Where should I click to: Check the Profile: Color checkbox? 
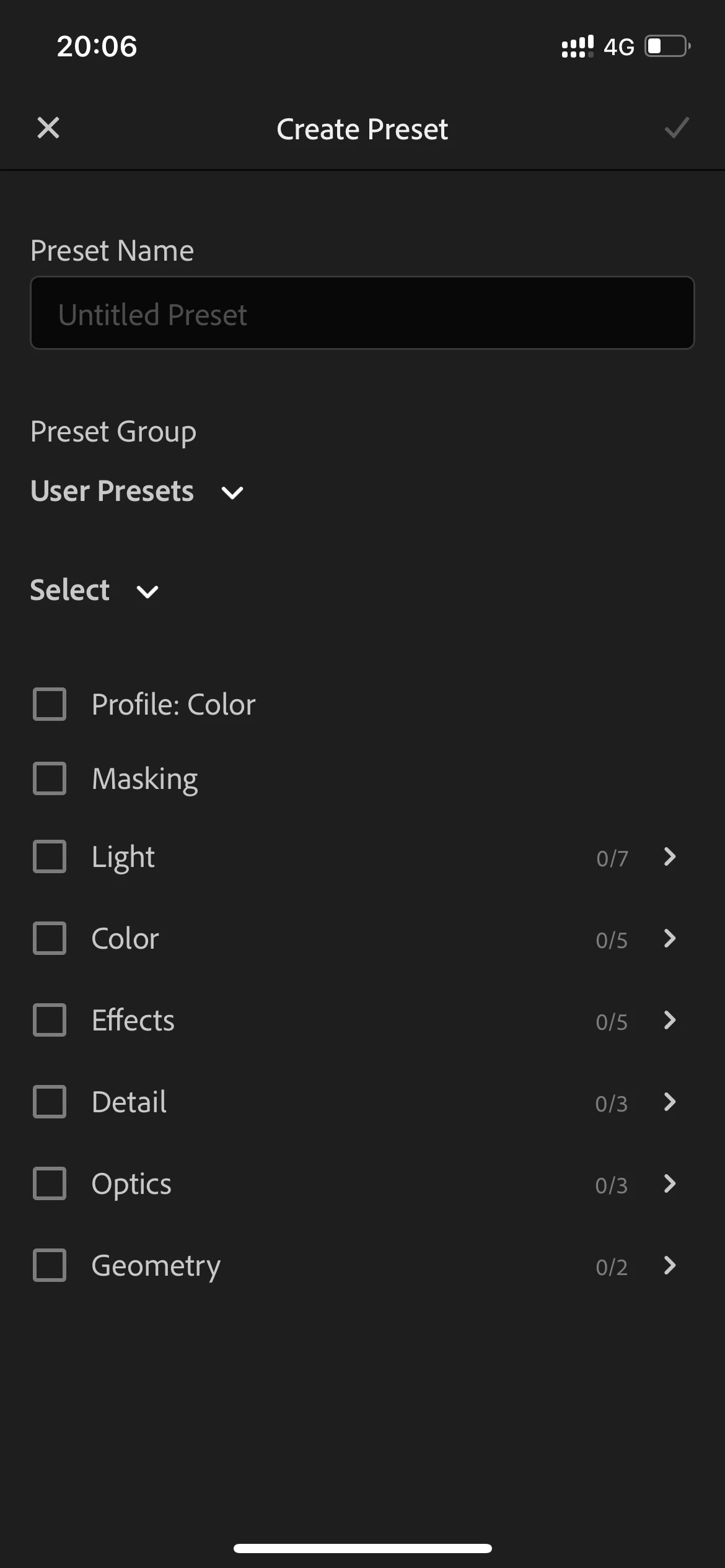pos(50,705)
